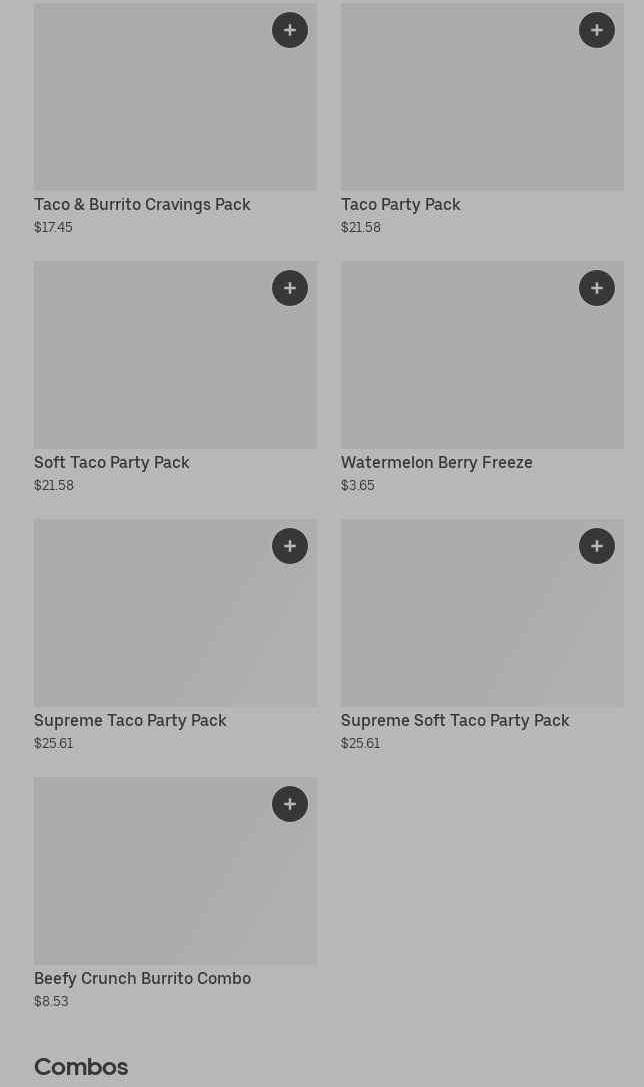Open Soft Taco Party Pack item
The height and width of the screenshot is (1087, 644).
(175, 377)
